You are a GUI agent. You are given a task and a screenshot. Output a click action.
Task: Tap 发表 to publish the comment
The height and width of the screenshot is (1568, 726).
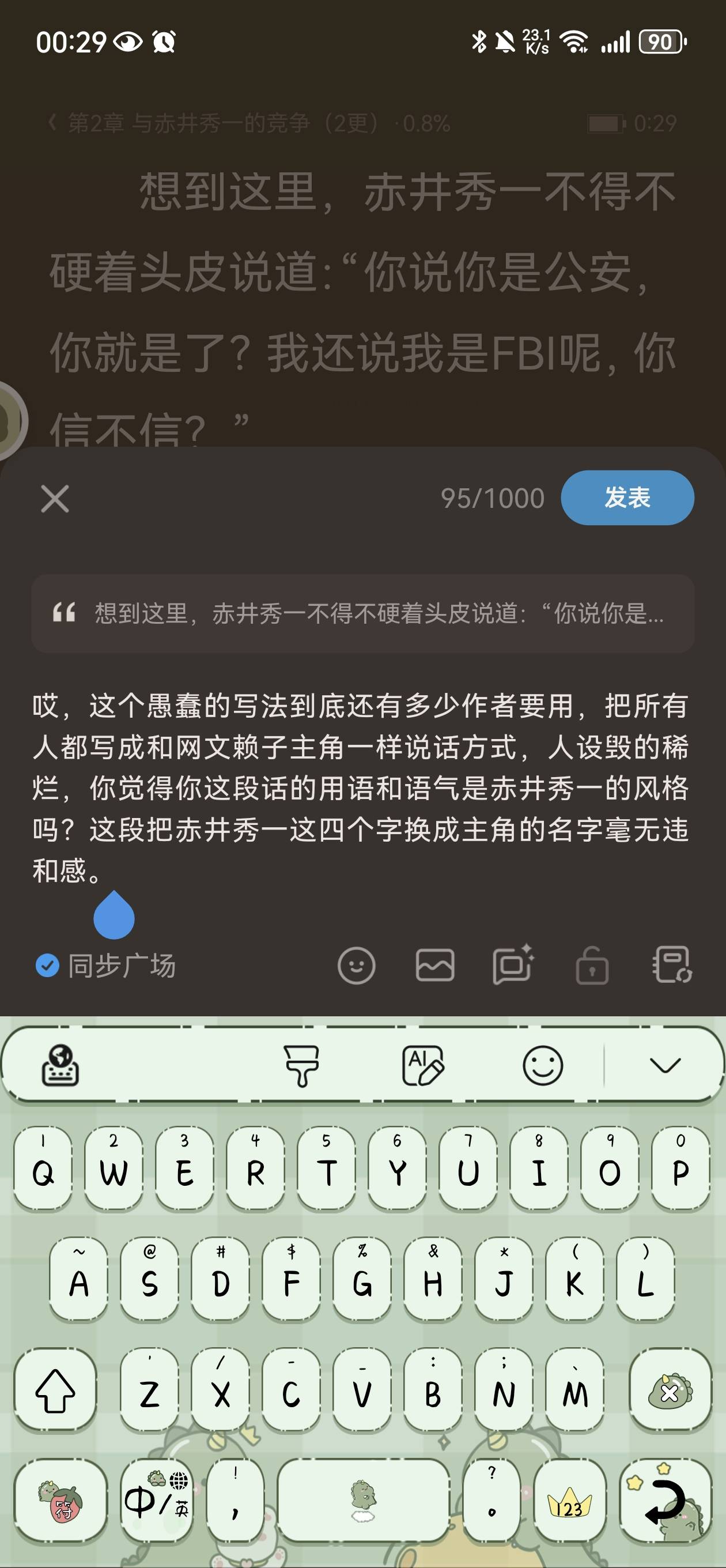coord(627,497)
